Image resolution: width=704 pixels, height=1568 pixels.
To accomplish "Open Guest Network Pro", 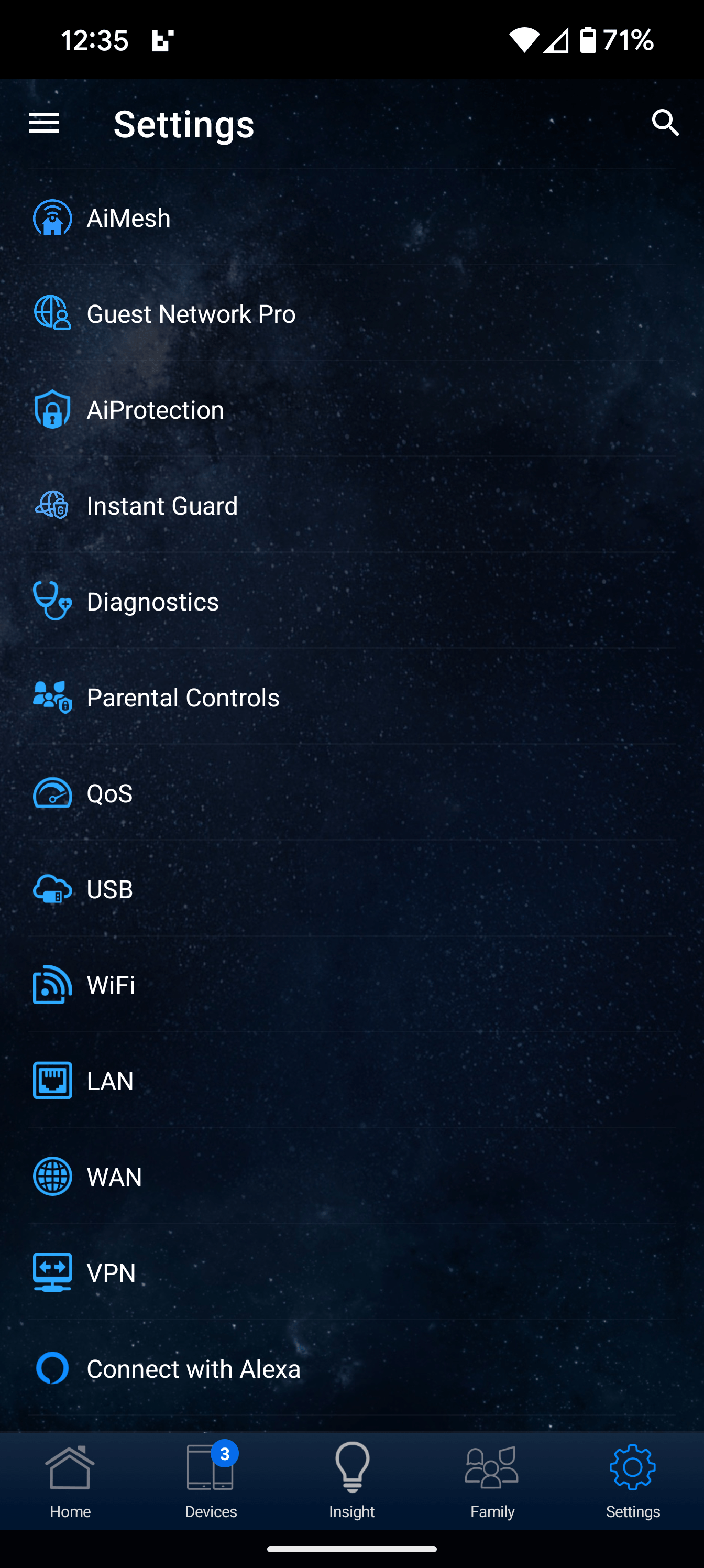I will click(x=351, y=313).
